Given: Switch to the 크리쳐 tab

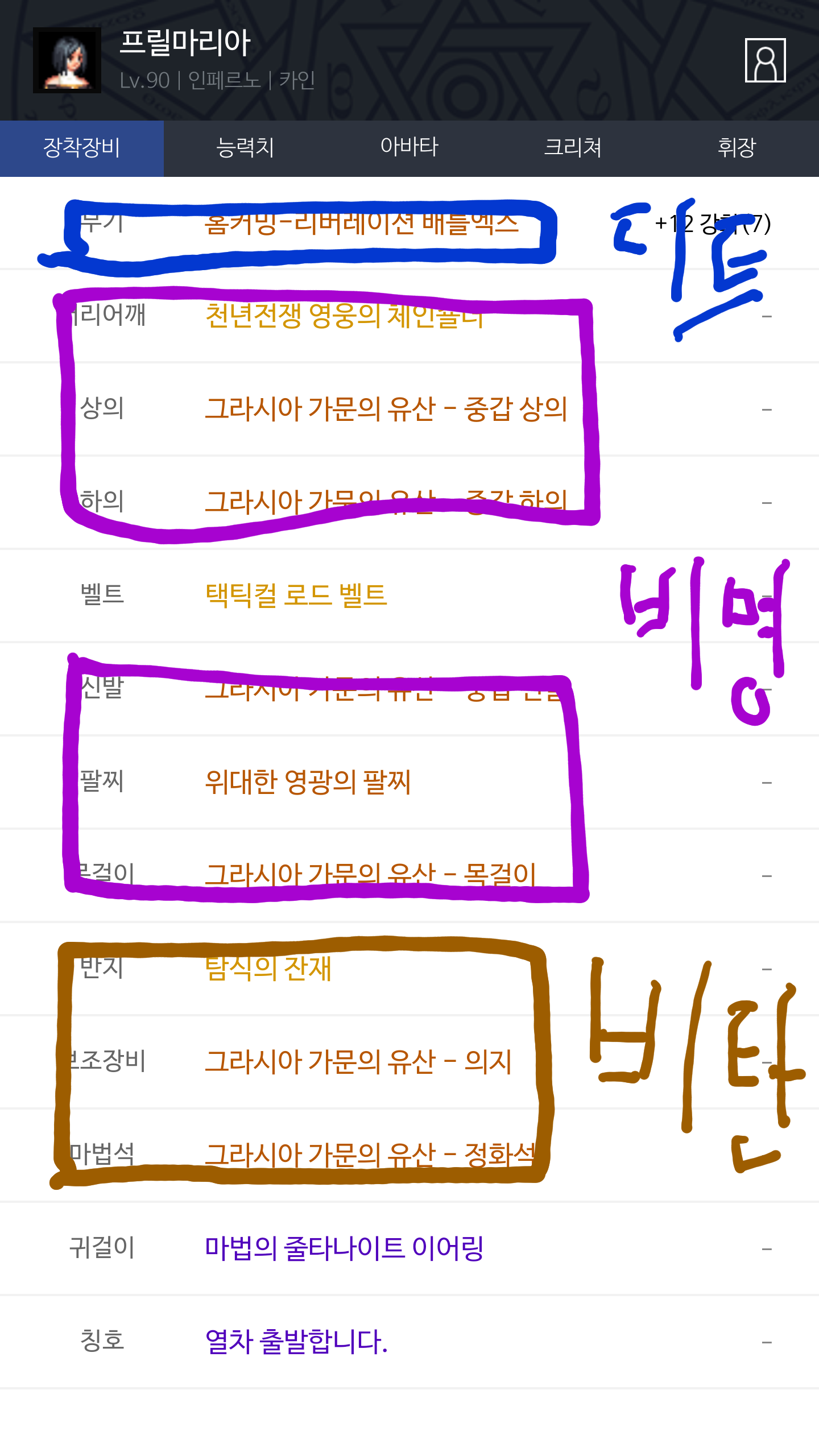Looking at the screenshot, I should [x=573, y=148].
